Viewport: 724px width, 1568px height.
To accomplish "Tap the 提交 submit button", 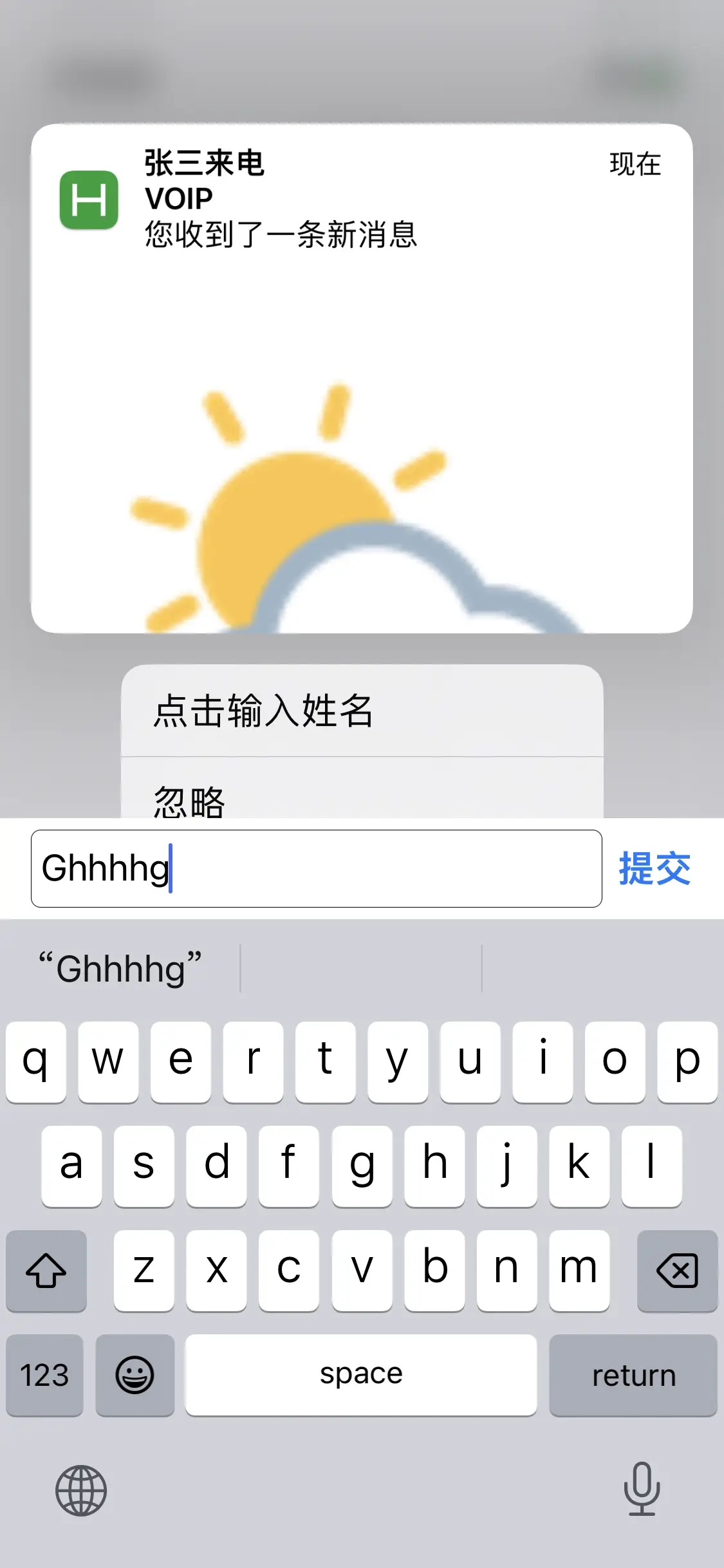I will tap(654, 869).
